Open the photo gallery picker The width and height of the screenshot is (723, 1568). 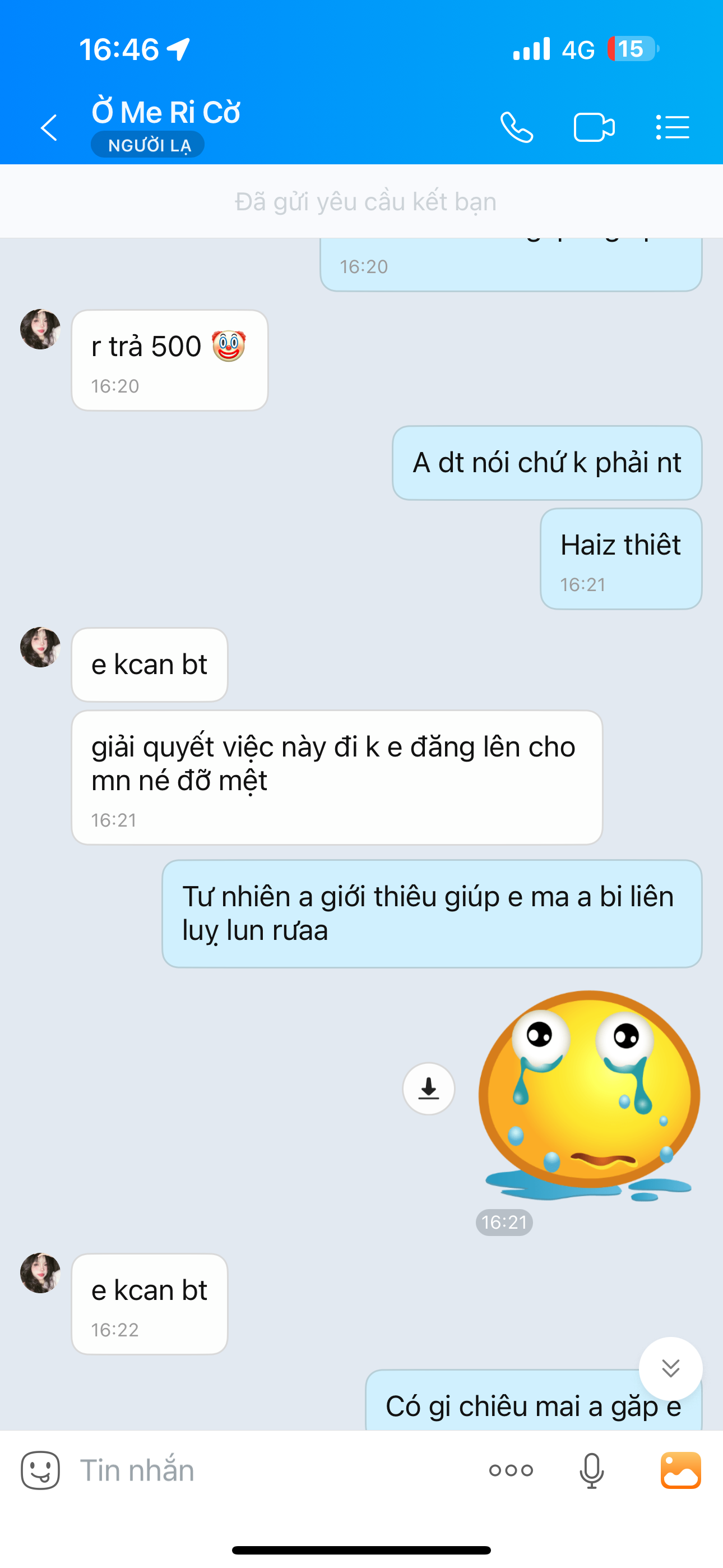(680, 1470)
